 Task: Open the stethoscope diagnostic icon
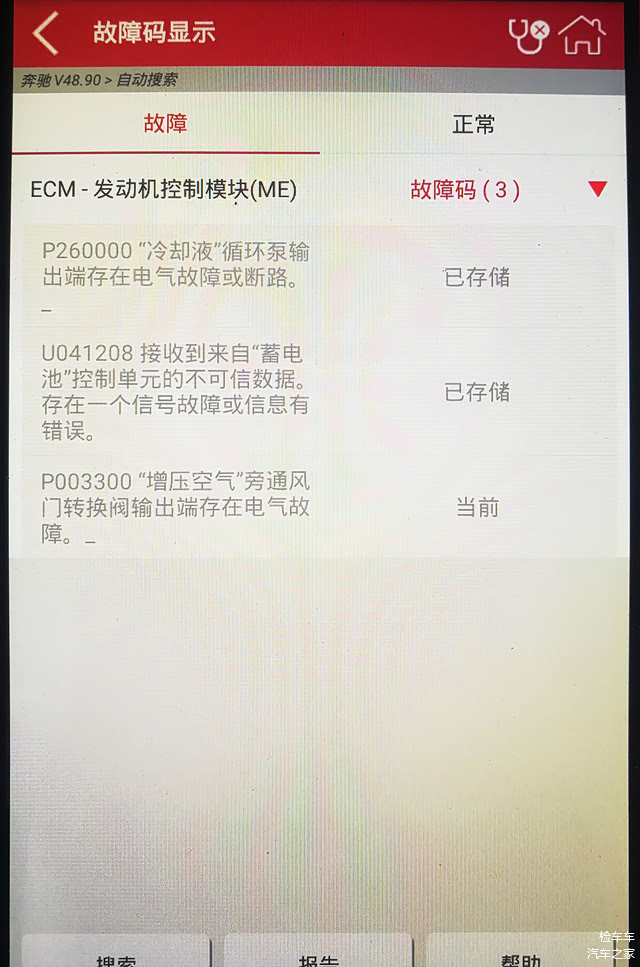[x=527, y=35]
